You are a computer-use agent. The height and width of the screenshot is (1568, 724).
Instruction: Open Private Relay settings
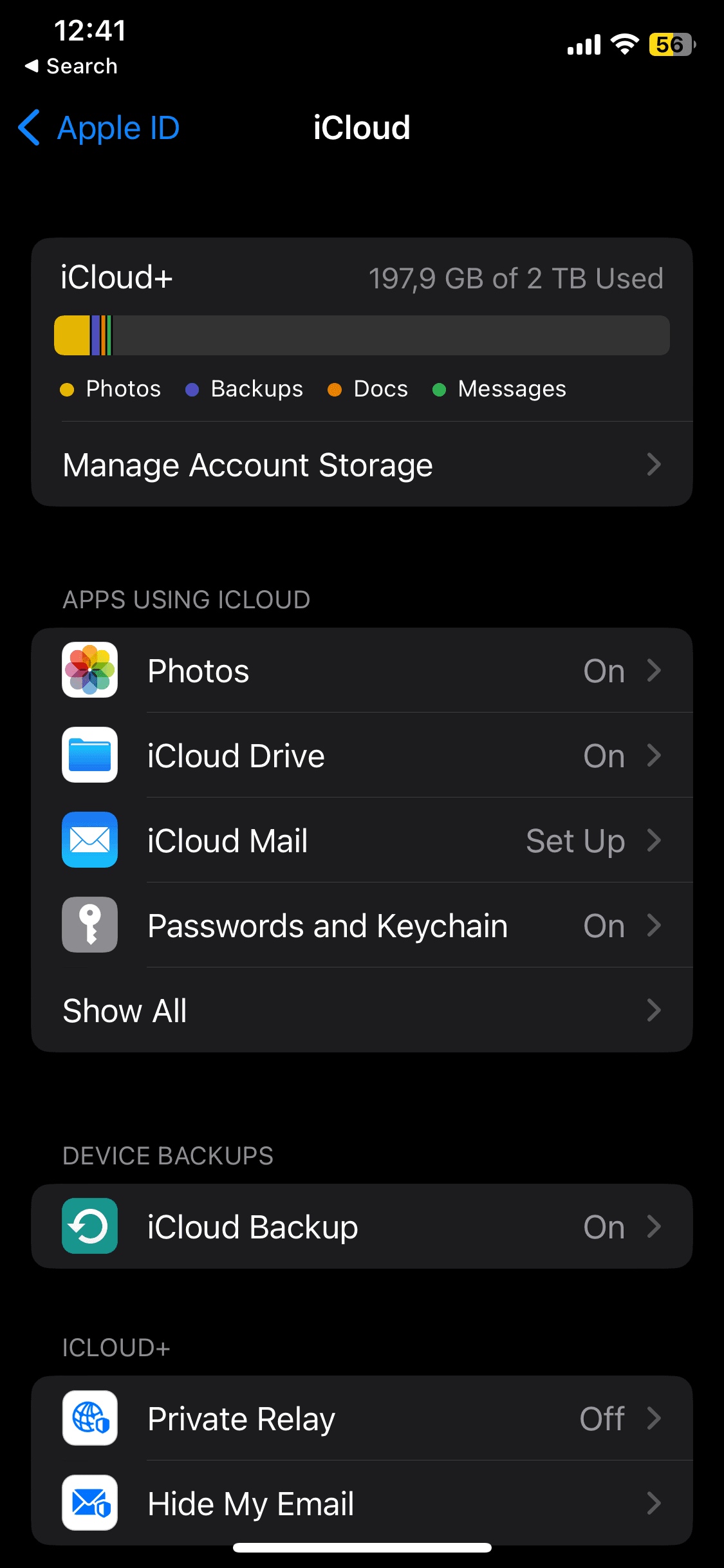[x=362, y=1419]
